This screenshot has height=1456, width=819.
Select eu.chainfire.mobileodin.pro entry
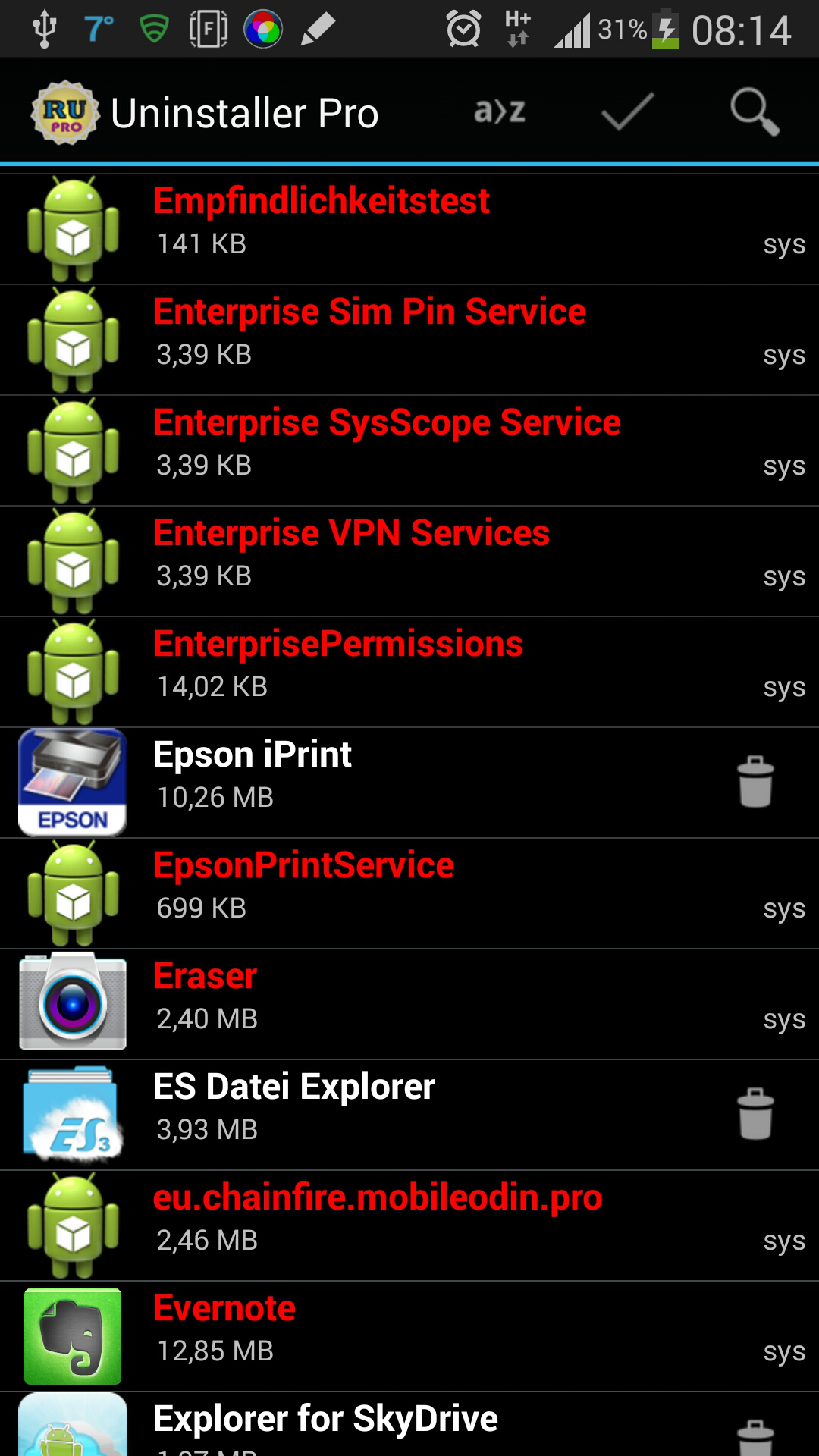click(409, 1226)
